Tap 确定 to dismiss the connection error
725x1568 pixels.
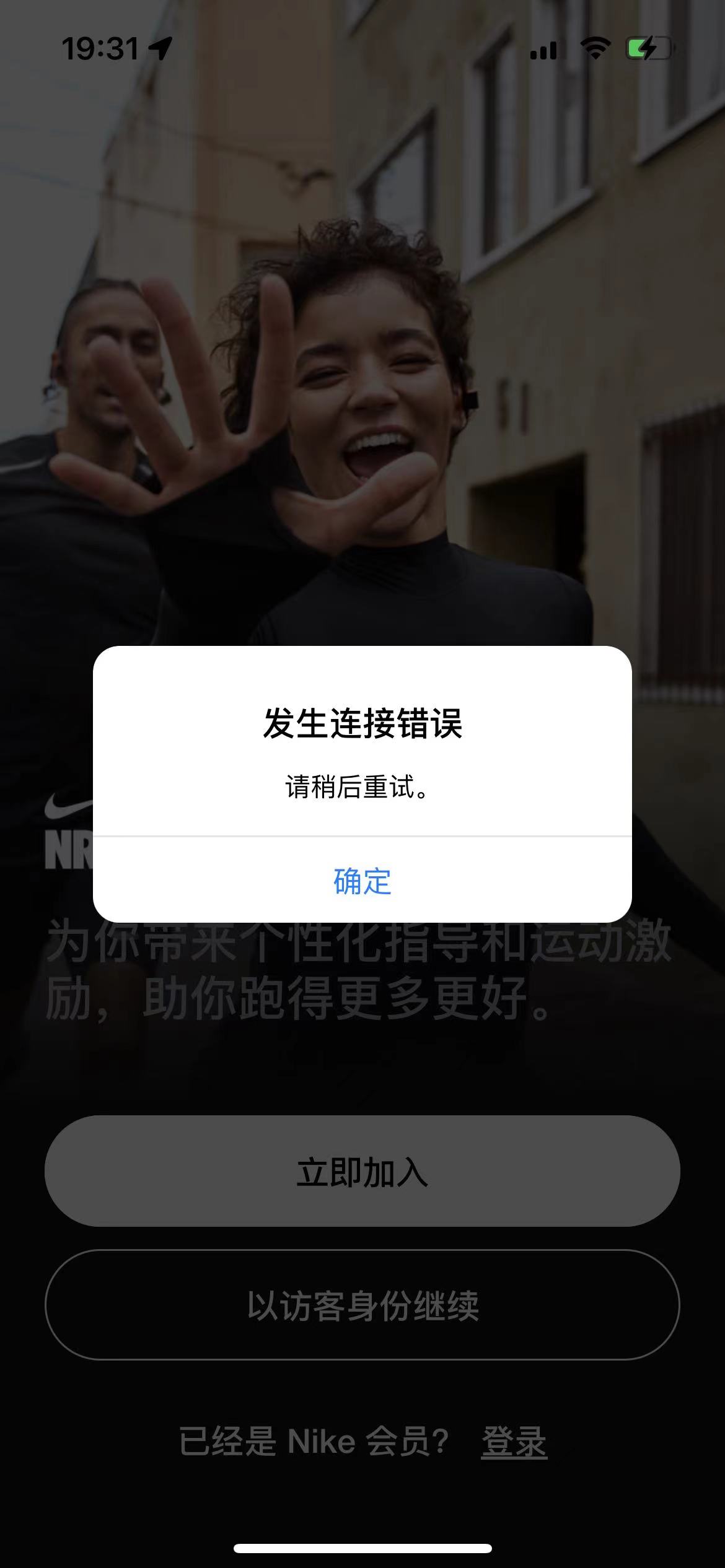(362, 881)
